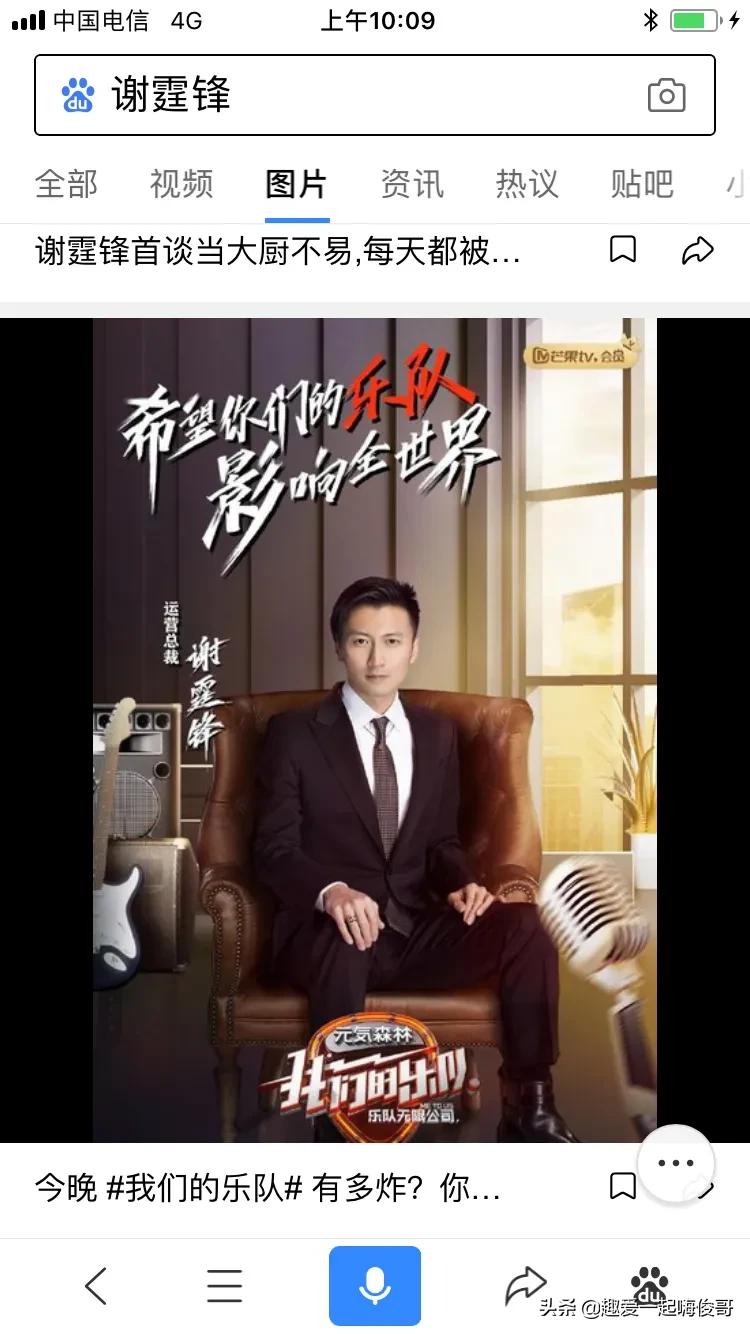Tap the bottom toolbar share arrow
Viewport: 750px width, 1334px height.
click(525, 1286)
